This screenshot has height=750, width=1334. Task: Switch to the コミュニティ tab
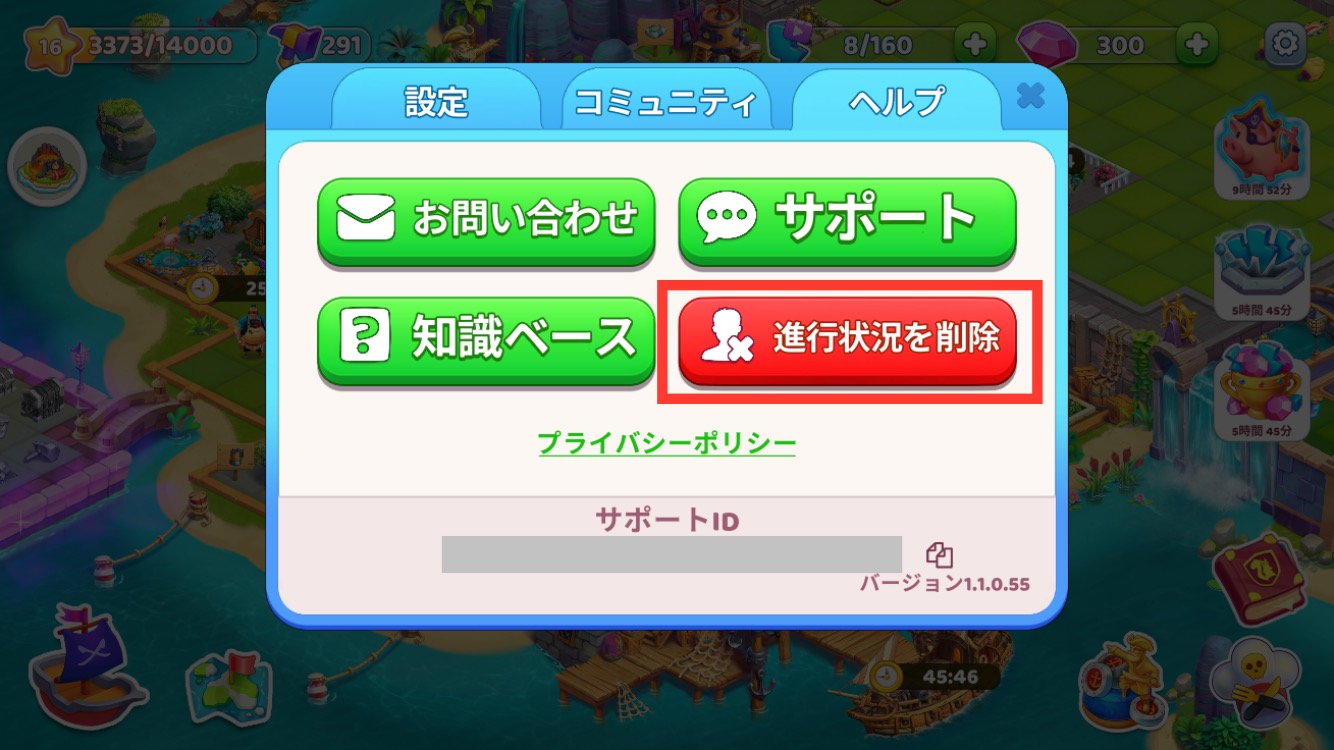[x=666, y=102]
